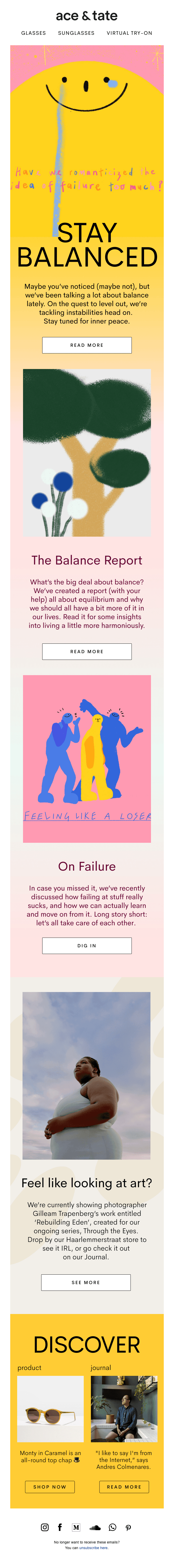Open the Pinterest icon

(128, 1527)
